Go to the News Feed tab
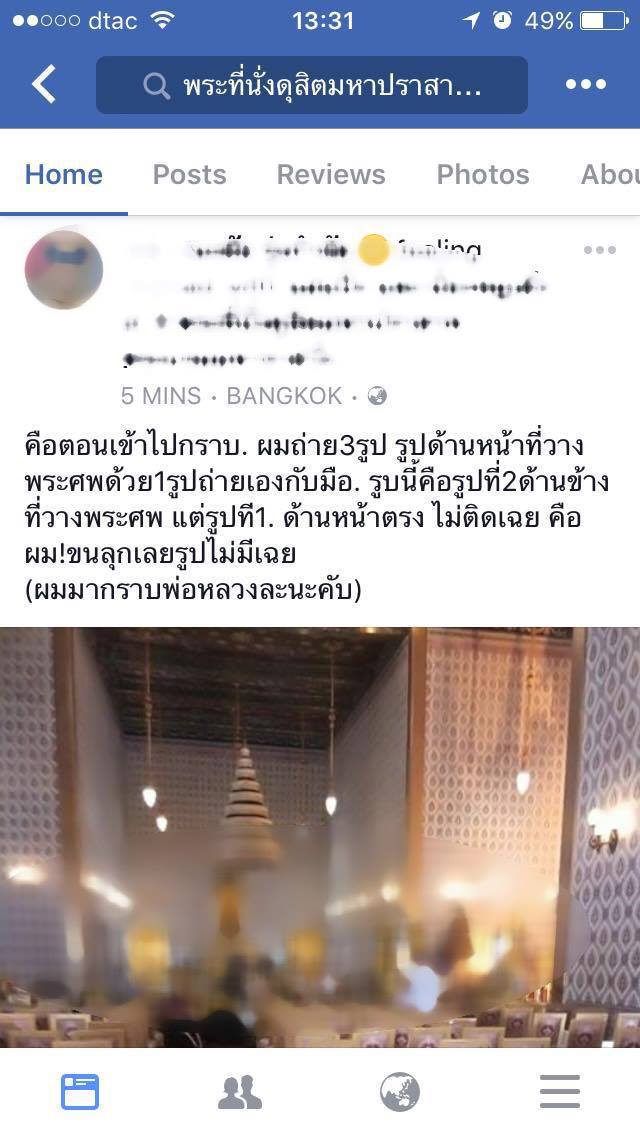The height and width of the screenshot is (1136, 640). (x=80, y=1092)
